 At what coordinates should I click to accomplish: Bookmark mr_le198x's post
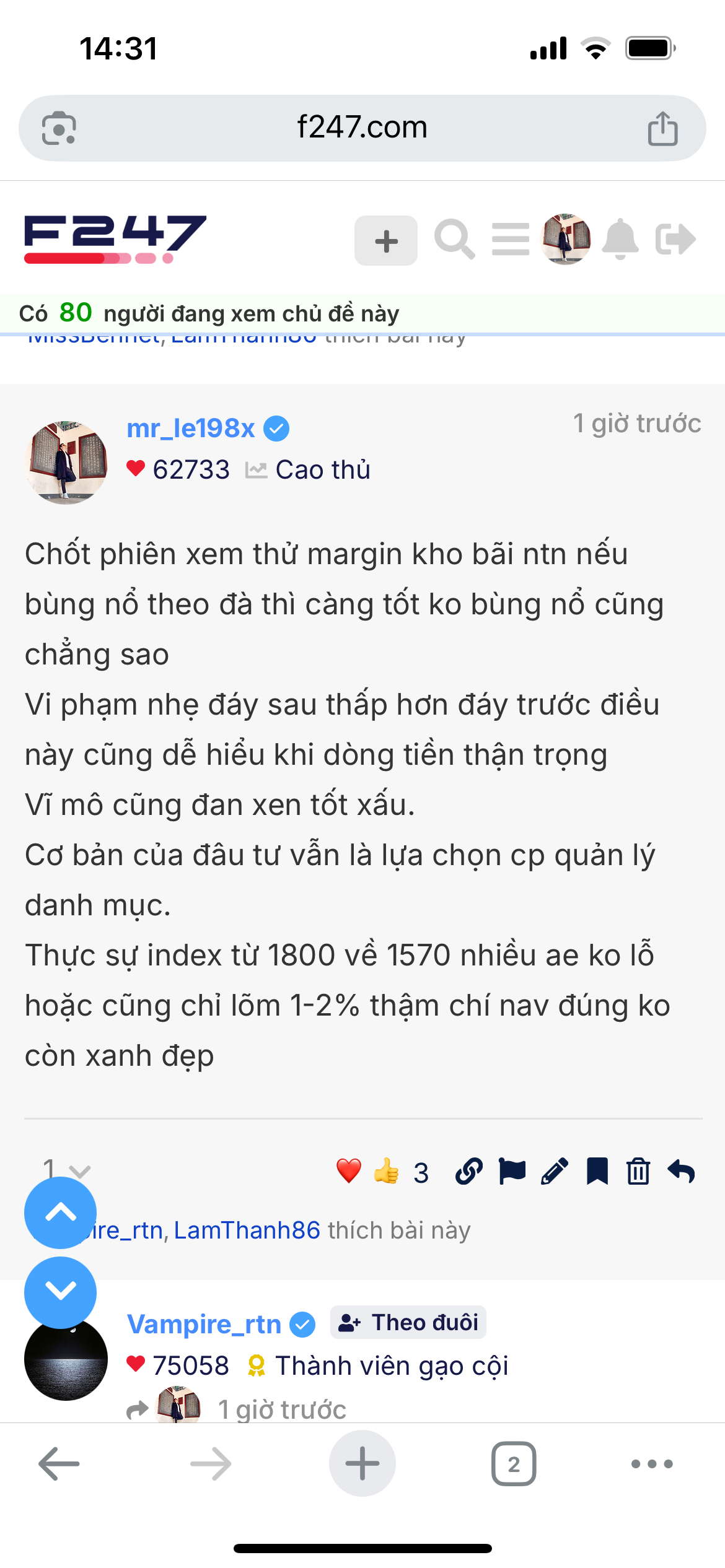coord(597,1172)
